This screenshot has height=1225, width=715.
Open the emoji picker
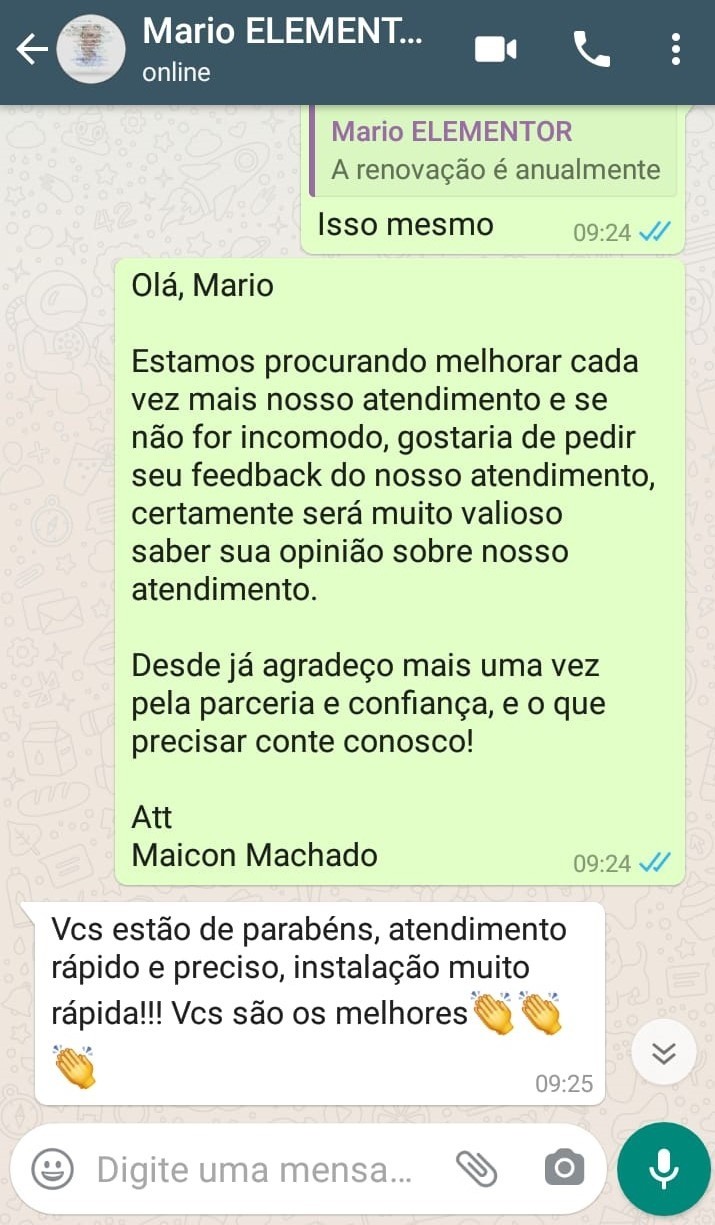coord(52,1168)
